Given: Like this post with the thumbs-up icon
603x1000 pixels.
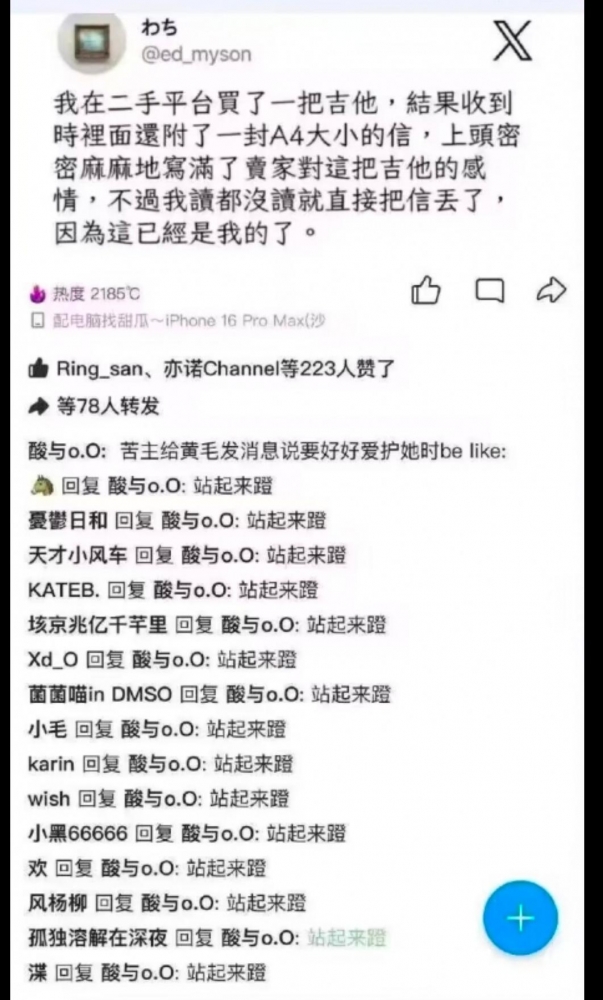Looking at the screenshot, I should 426,291.
